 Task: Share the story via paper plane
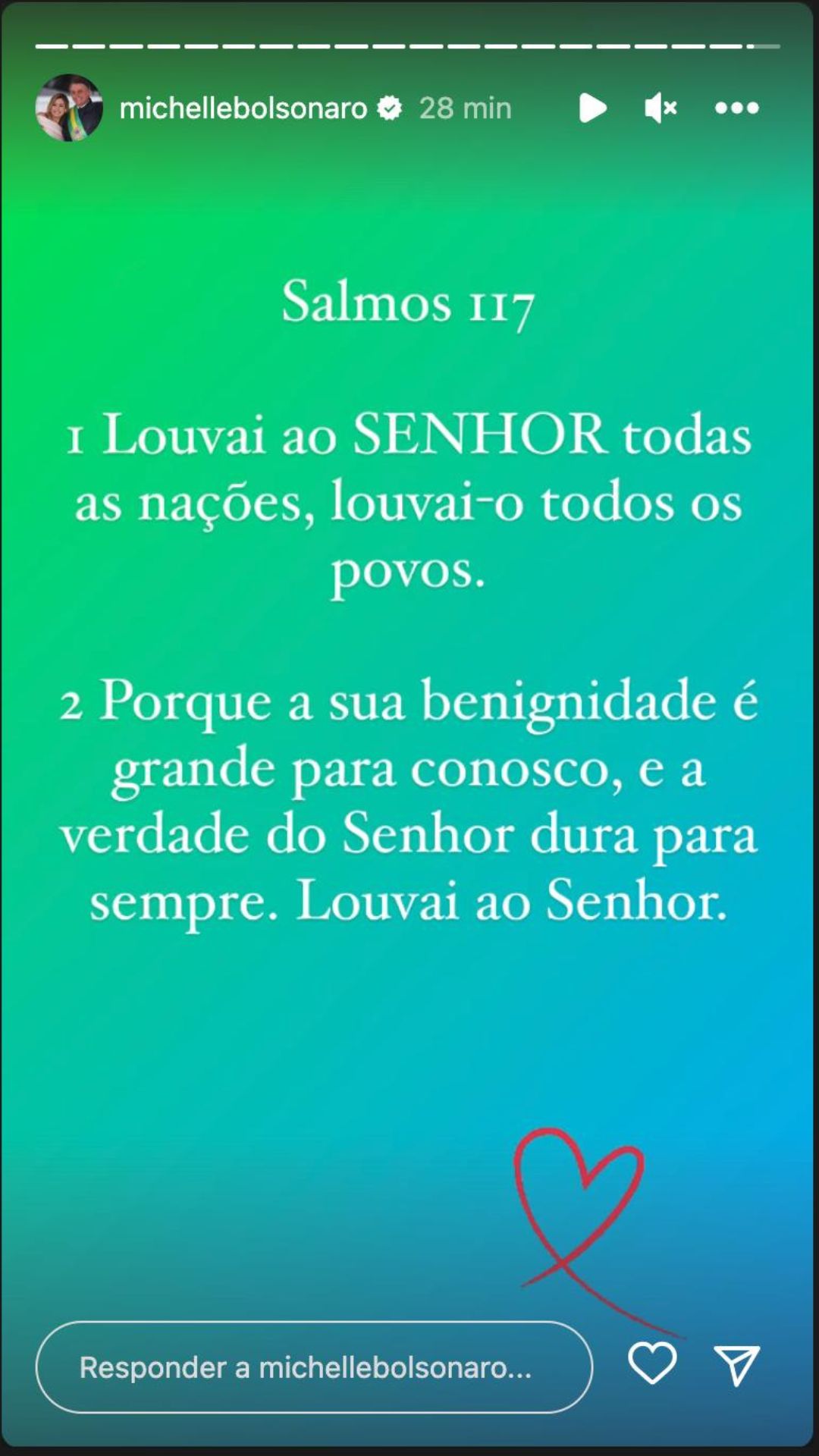pyautogui.click(x=737, y=1364)
